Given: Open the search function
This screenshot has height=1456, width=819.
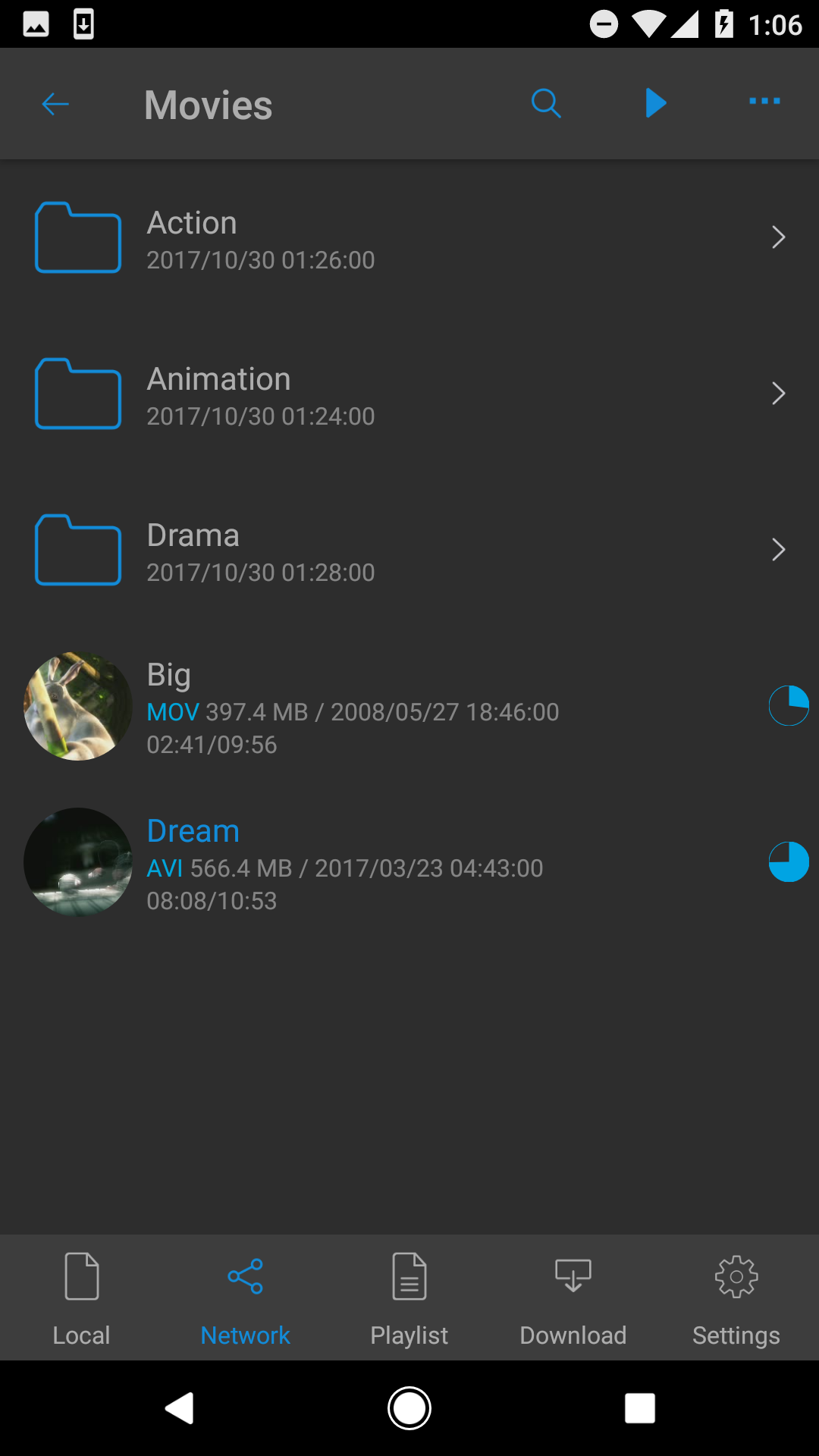Looking at the screenshot, I should [545, 103].
